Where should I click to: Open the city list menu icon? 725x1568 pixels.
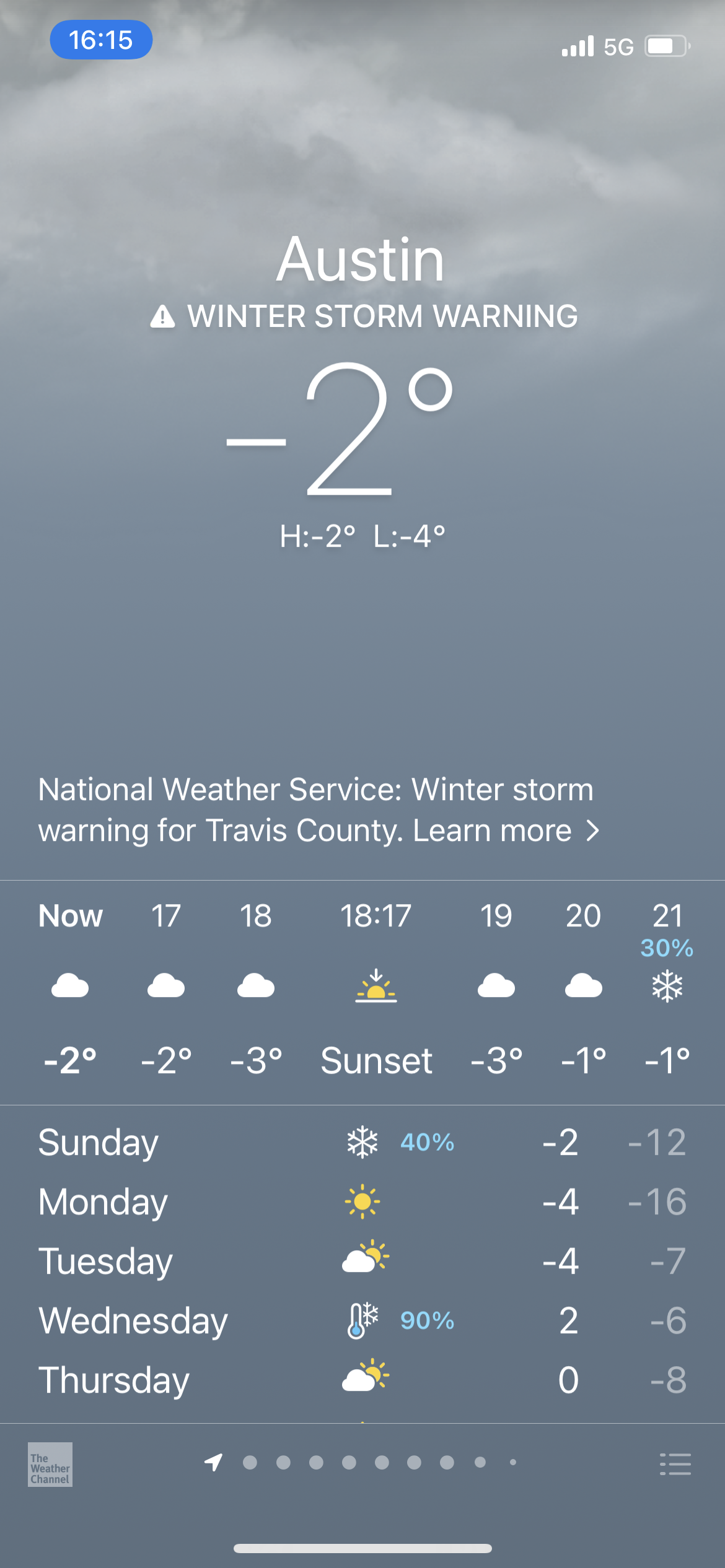675,1464
